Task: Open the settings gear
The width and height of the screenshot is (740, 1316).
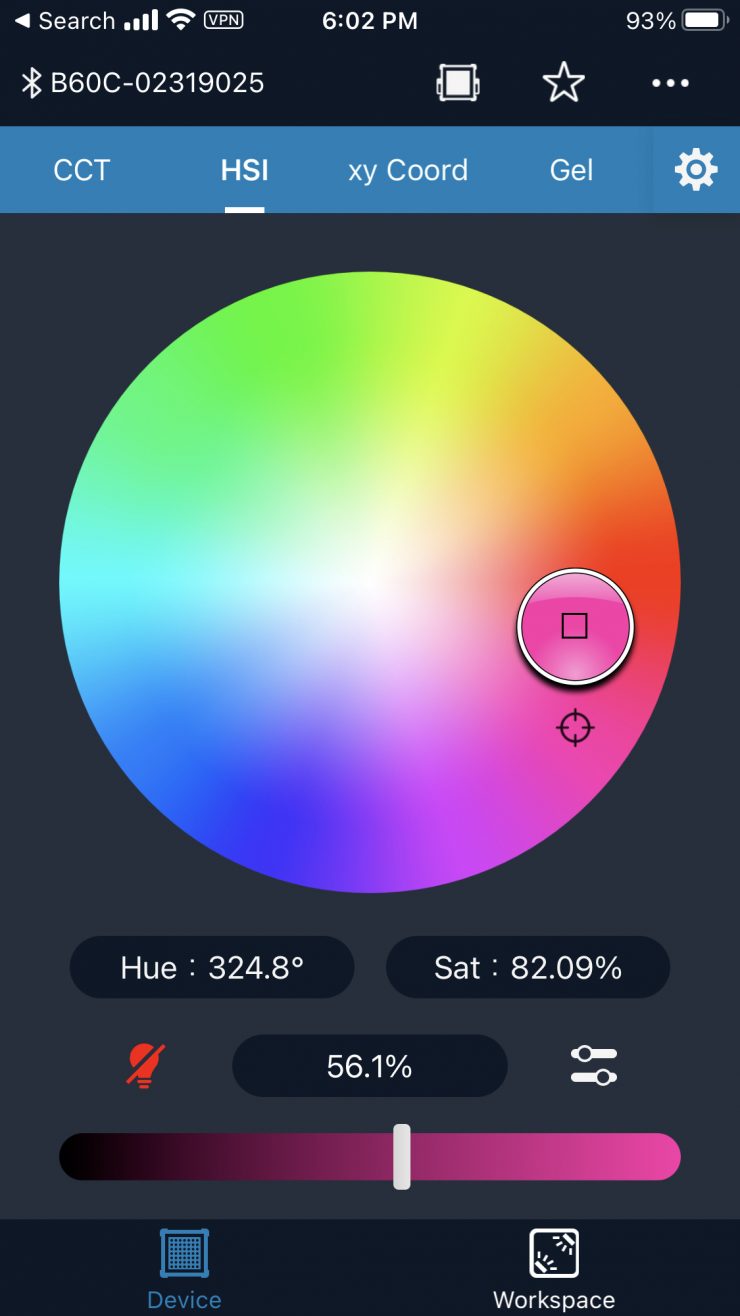Action: (x=696, y=170)
